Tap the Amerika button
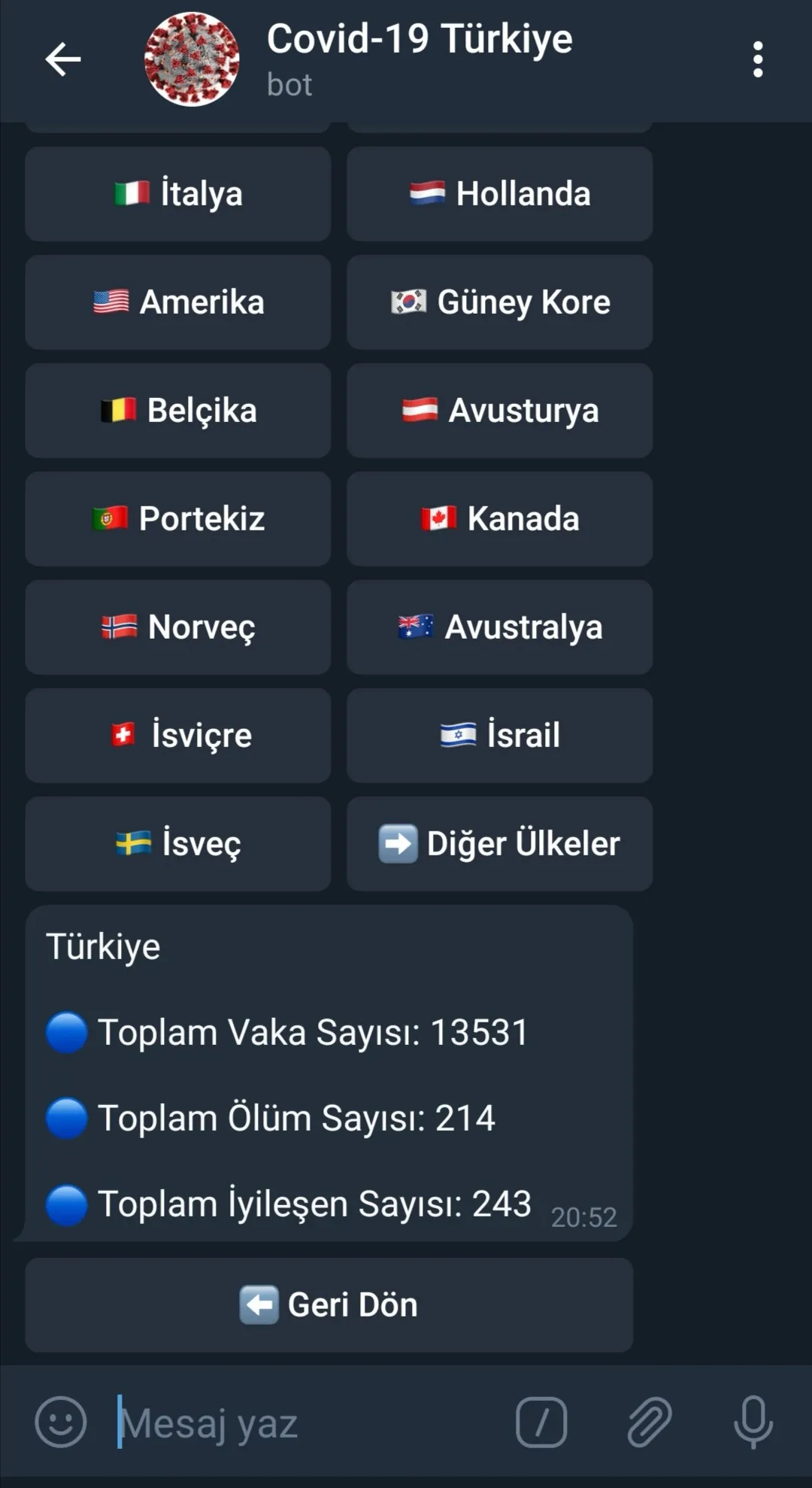This screenshot has width=812, height=1488. [178, 302]
